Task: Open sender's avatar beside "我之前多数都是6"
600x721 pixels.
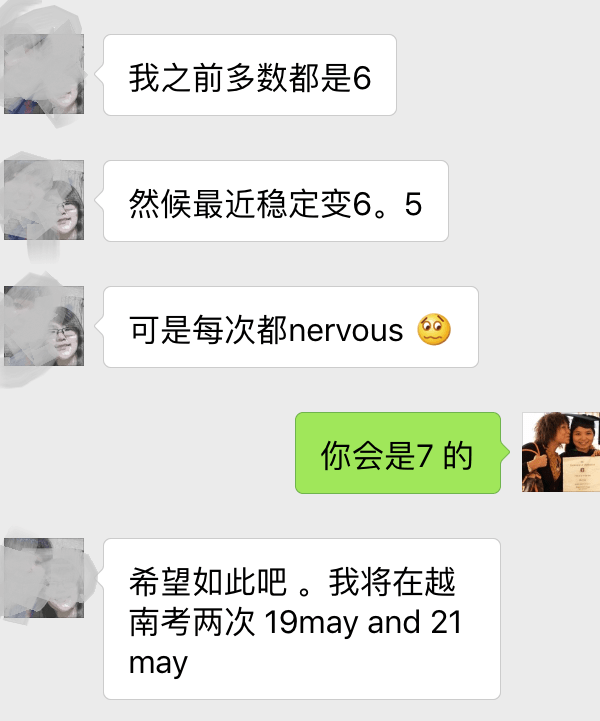Action: click(44, 74)
